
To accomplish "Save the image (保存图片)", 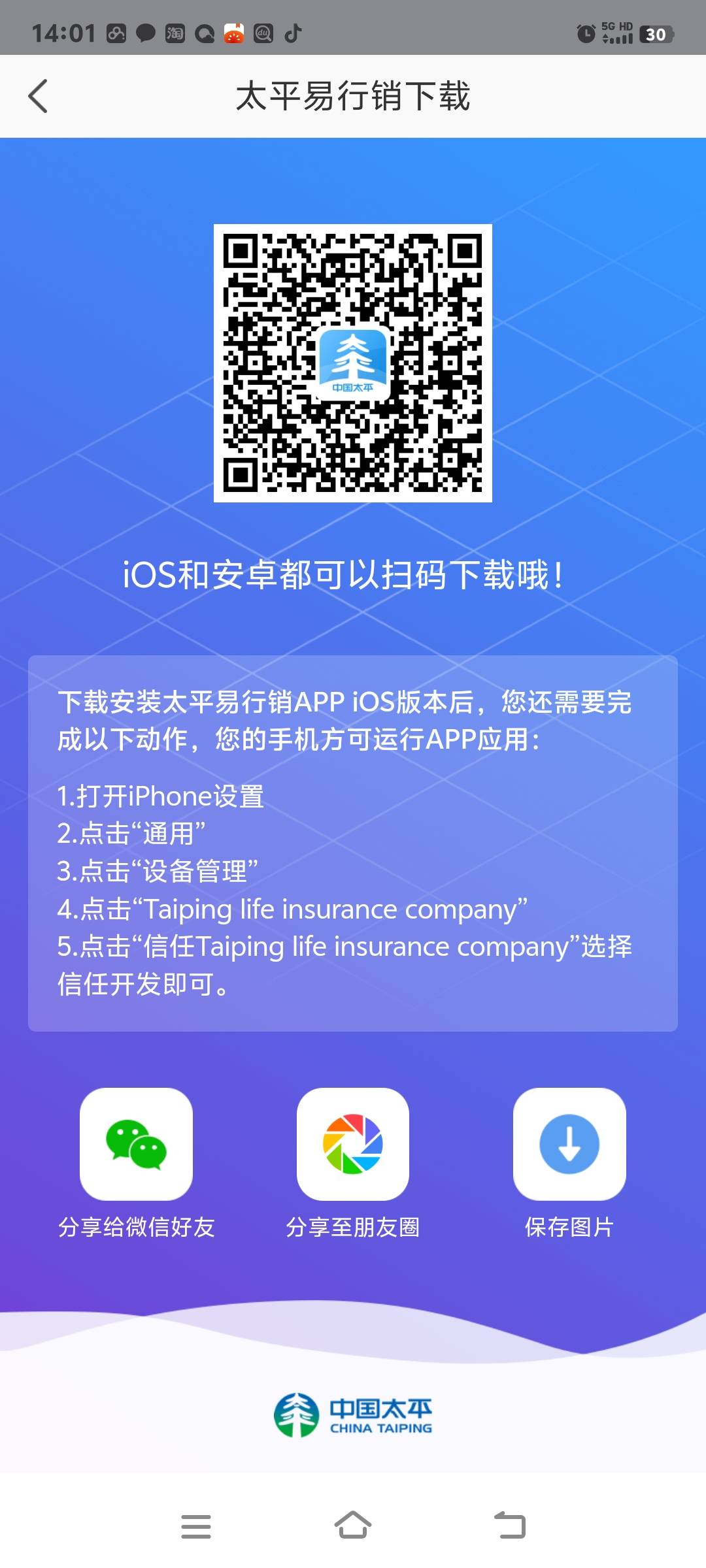I will 569,1144.
